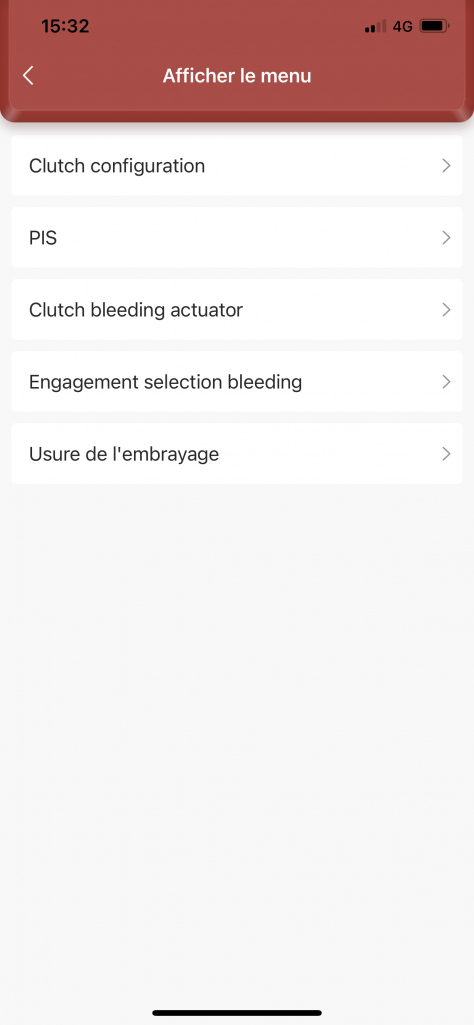Open the PIS menu row
Screen dimensions: 474x1025
[237, 237]
